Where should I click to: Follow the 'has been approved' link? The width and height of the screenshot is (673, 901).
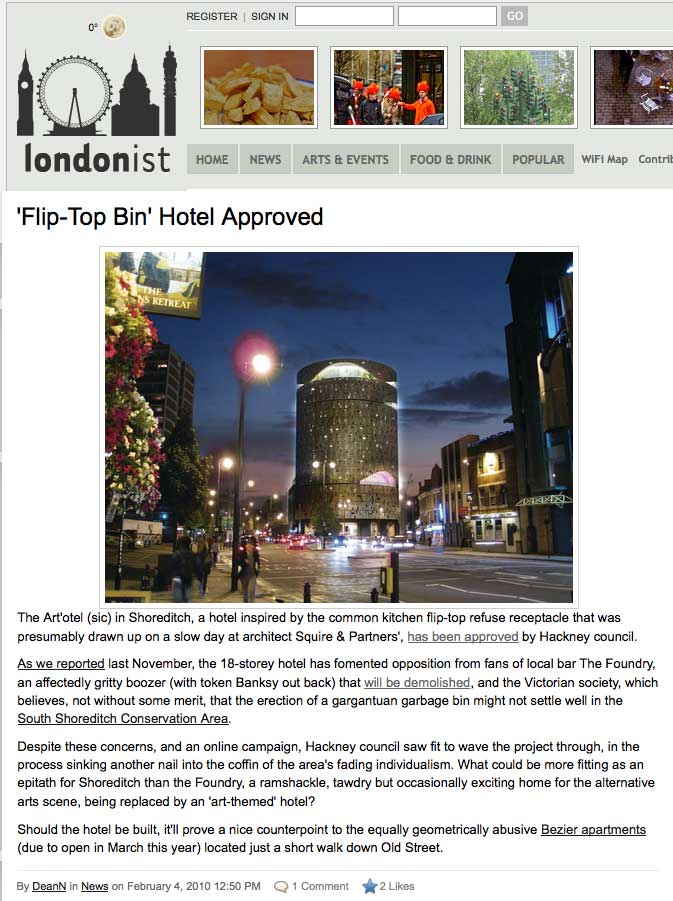coord(462,636)
